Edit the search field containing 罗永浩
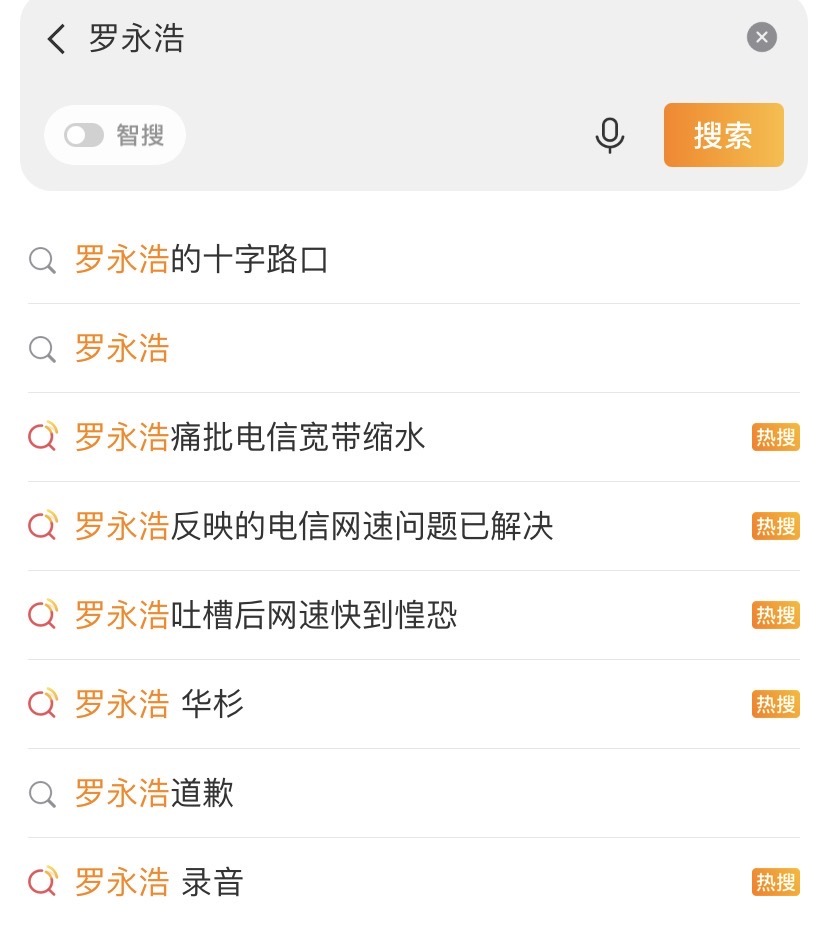 (400, 39)
